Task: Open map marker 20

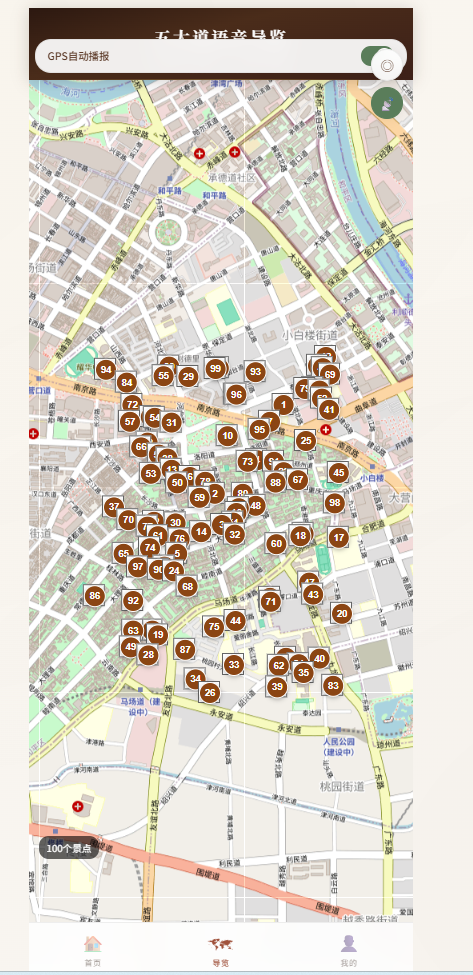Action: coord(341,614)
